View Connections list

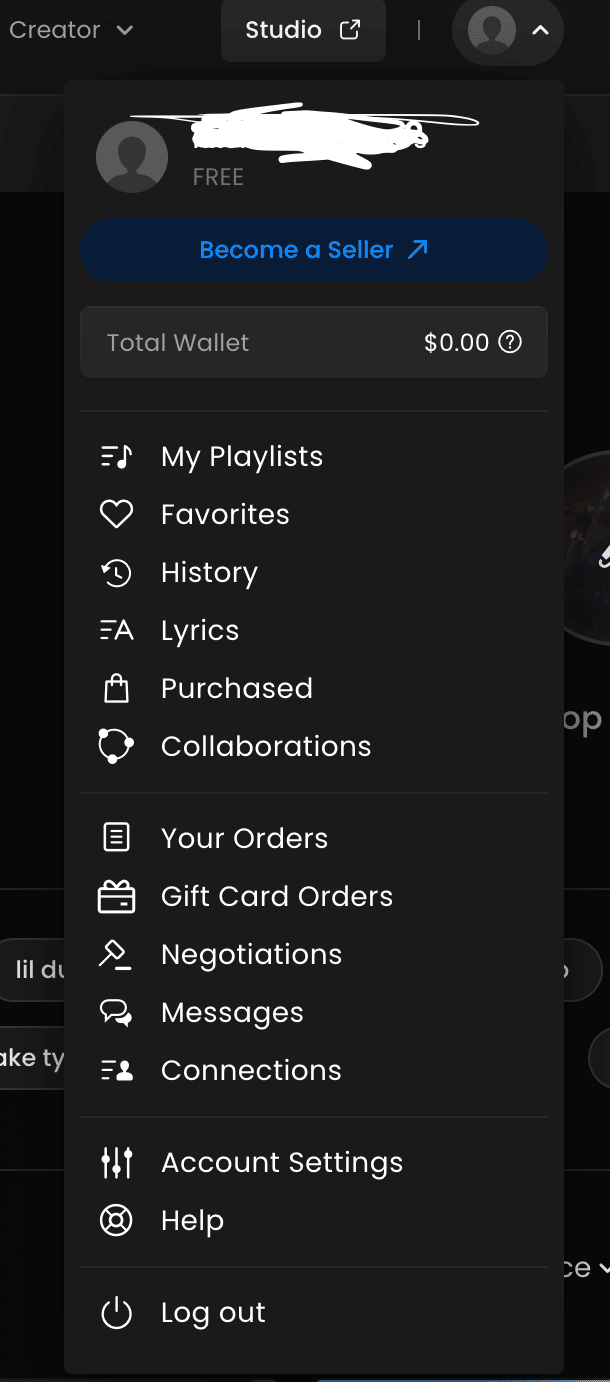(x=314, y=1071)
